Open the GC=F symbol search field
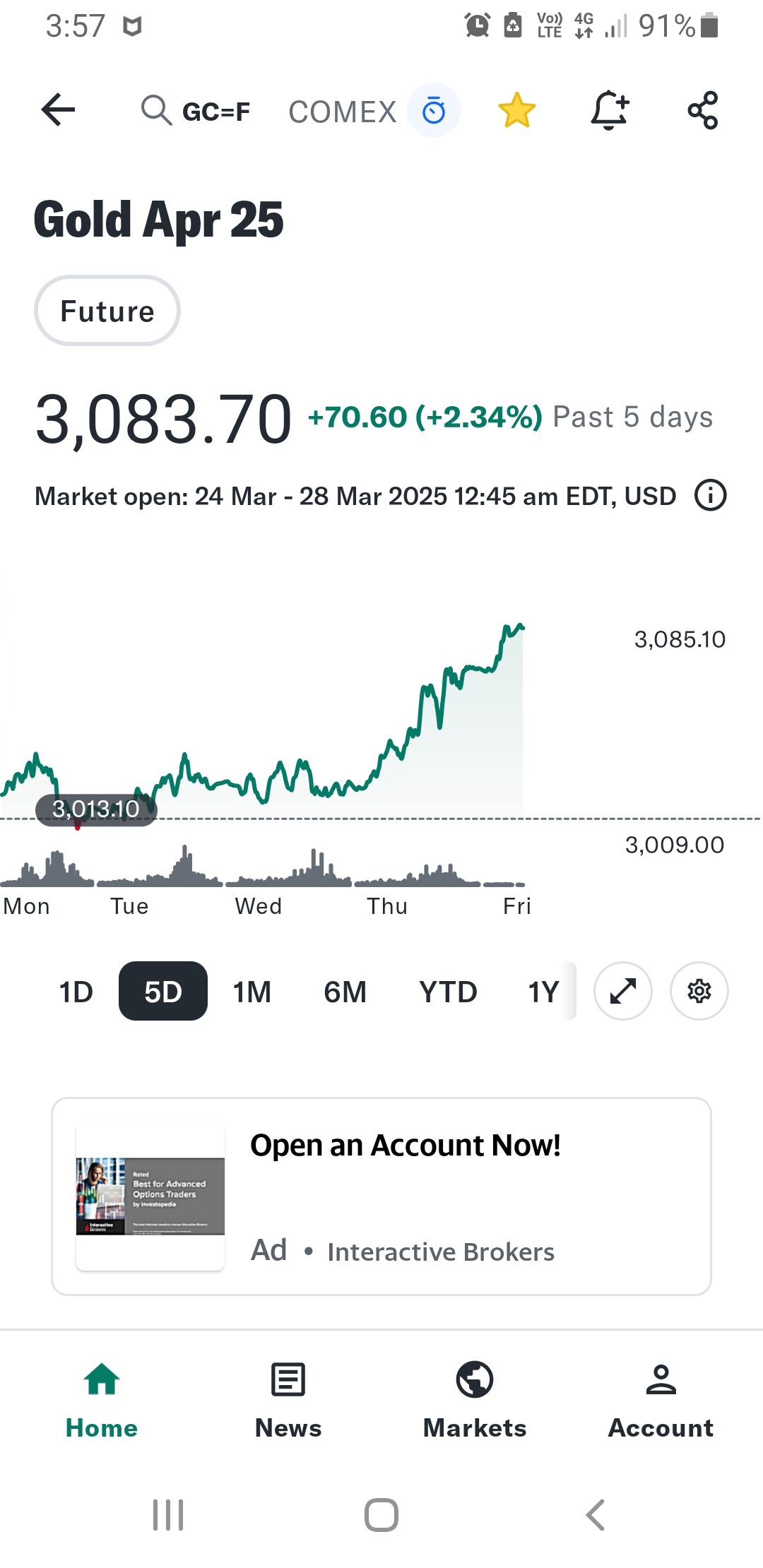This screenshot has width=763, height=1568. pos(196,111)
